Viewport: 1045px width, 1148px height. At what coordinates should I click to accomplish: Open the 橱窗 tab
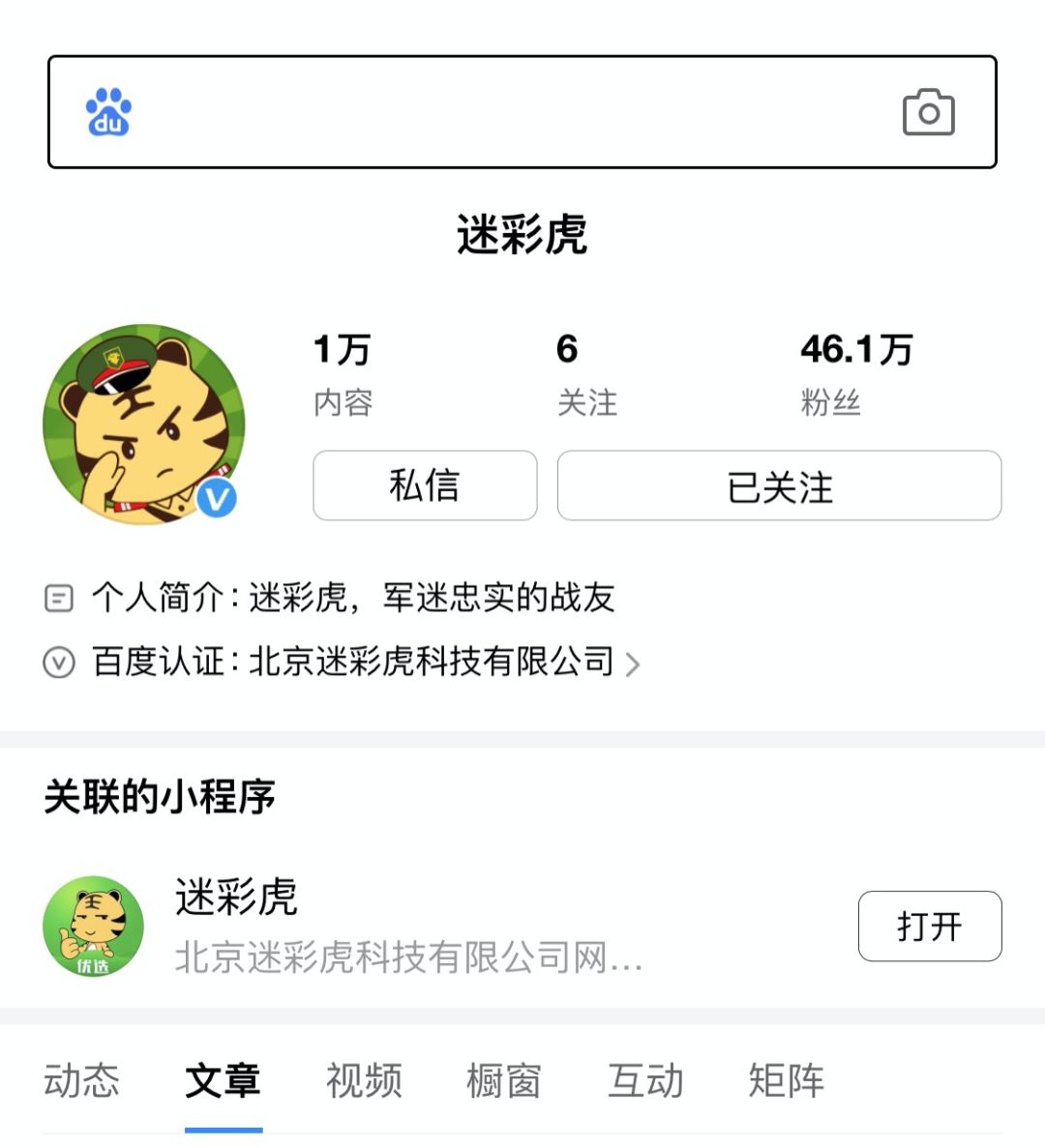coord(504,1080)
